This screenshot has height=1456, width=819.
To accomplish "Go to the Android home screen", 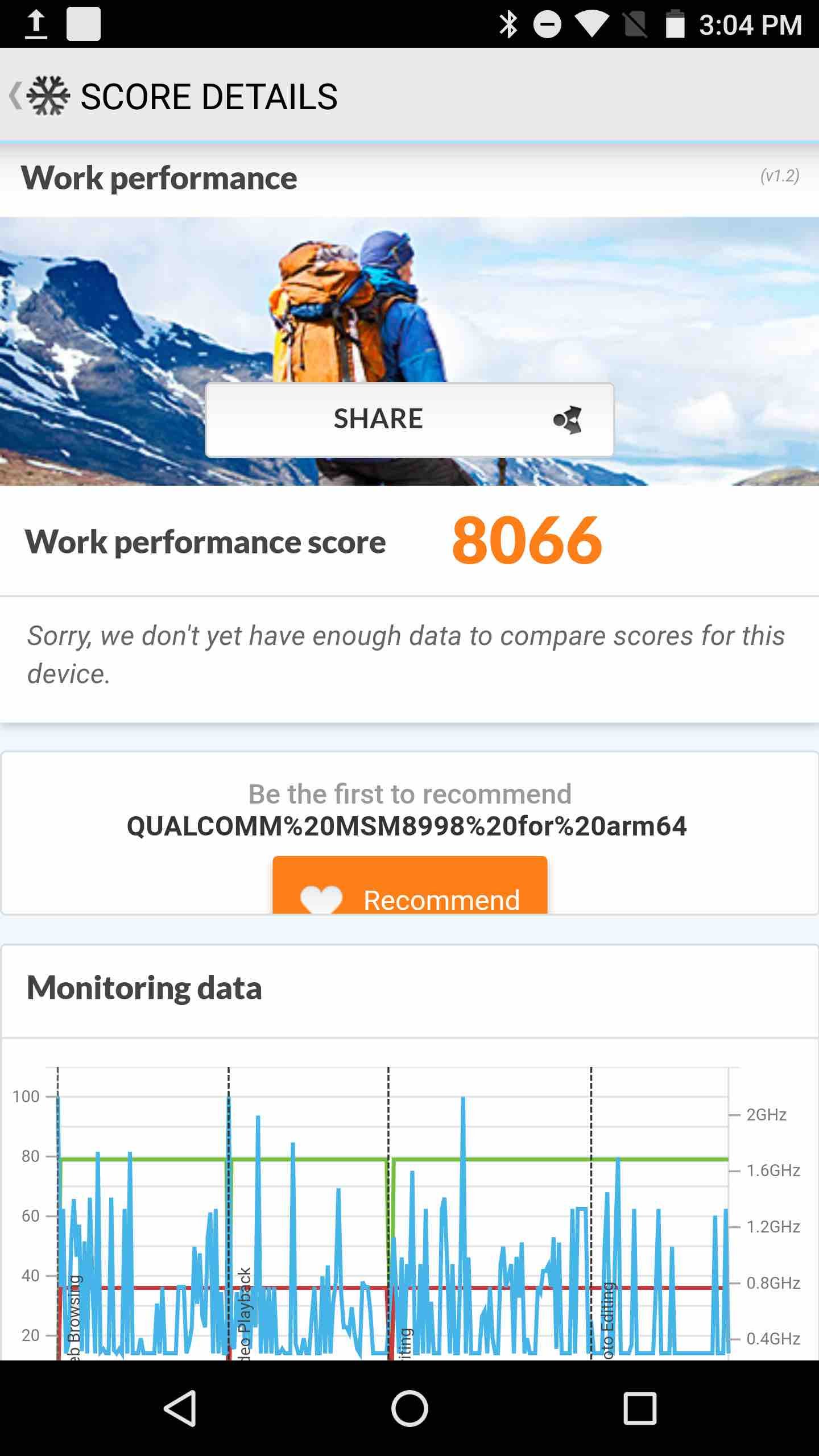I will [409, 1408].
